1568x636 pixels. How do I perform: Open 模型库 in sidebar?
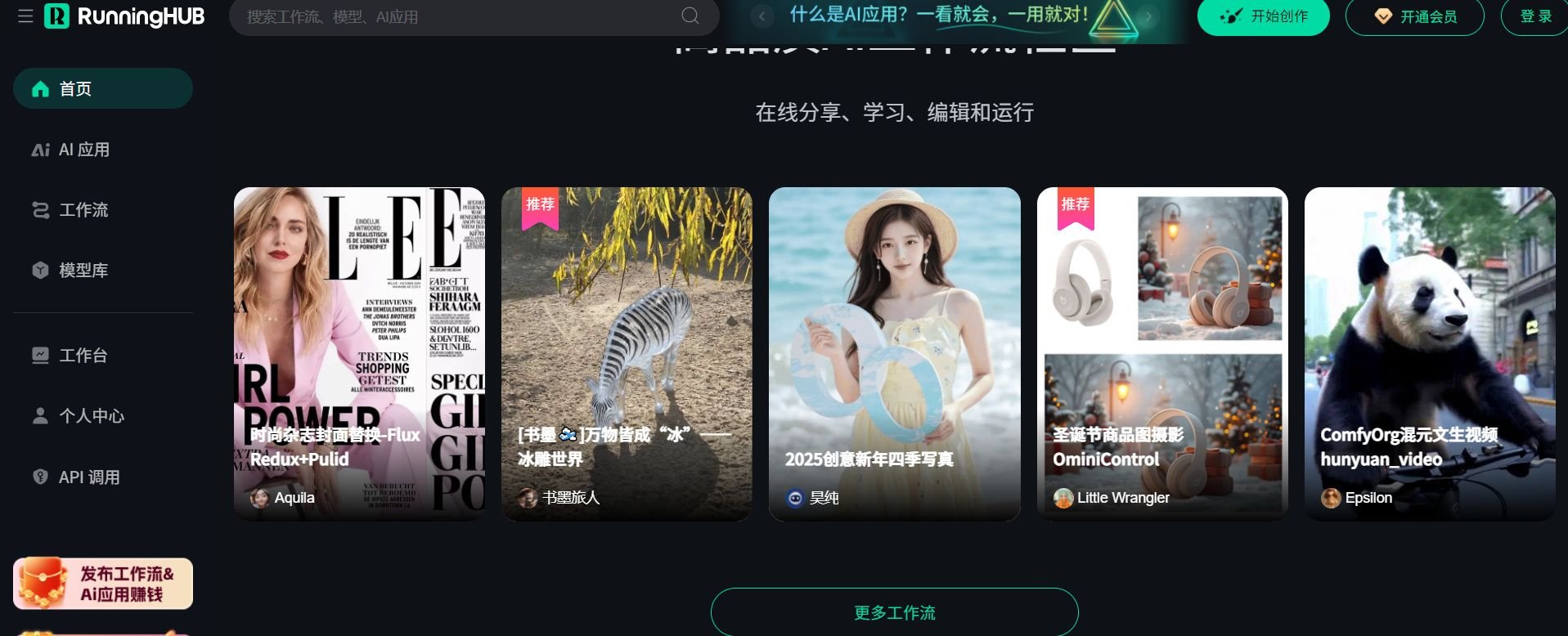coord(83,271)
